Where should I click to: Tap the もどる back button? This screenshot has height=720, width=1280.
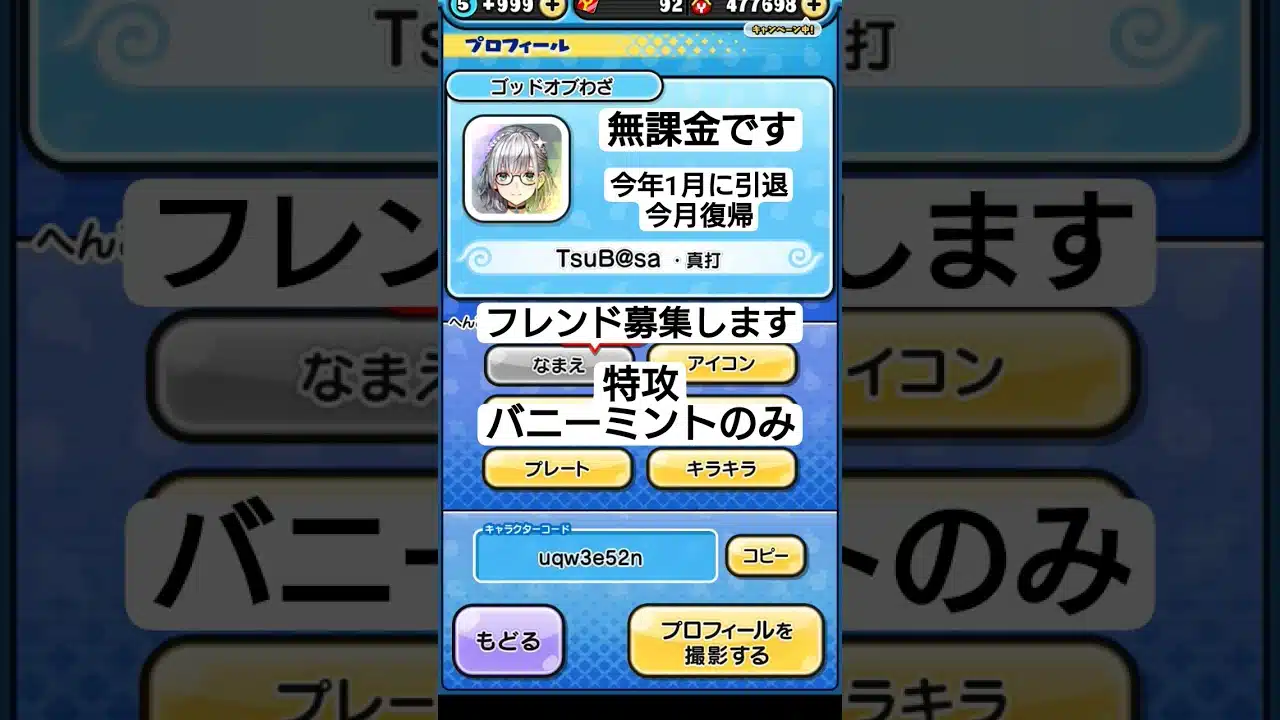tap(508, 641)
